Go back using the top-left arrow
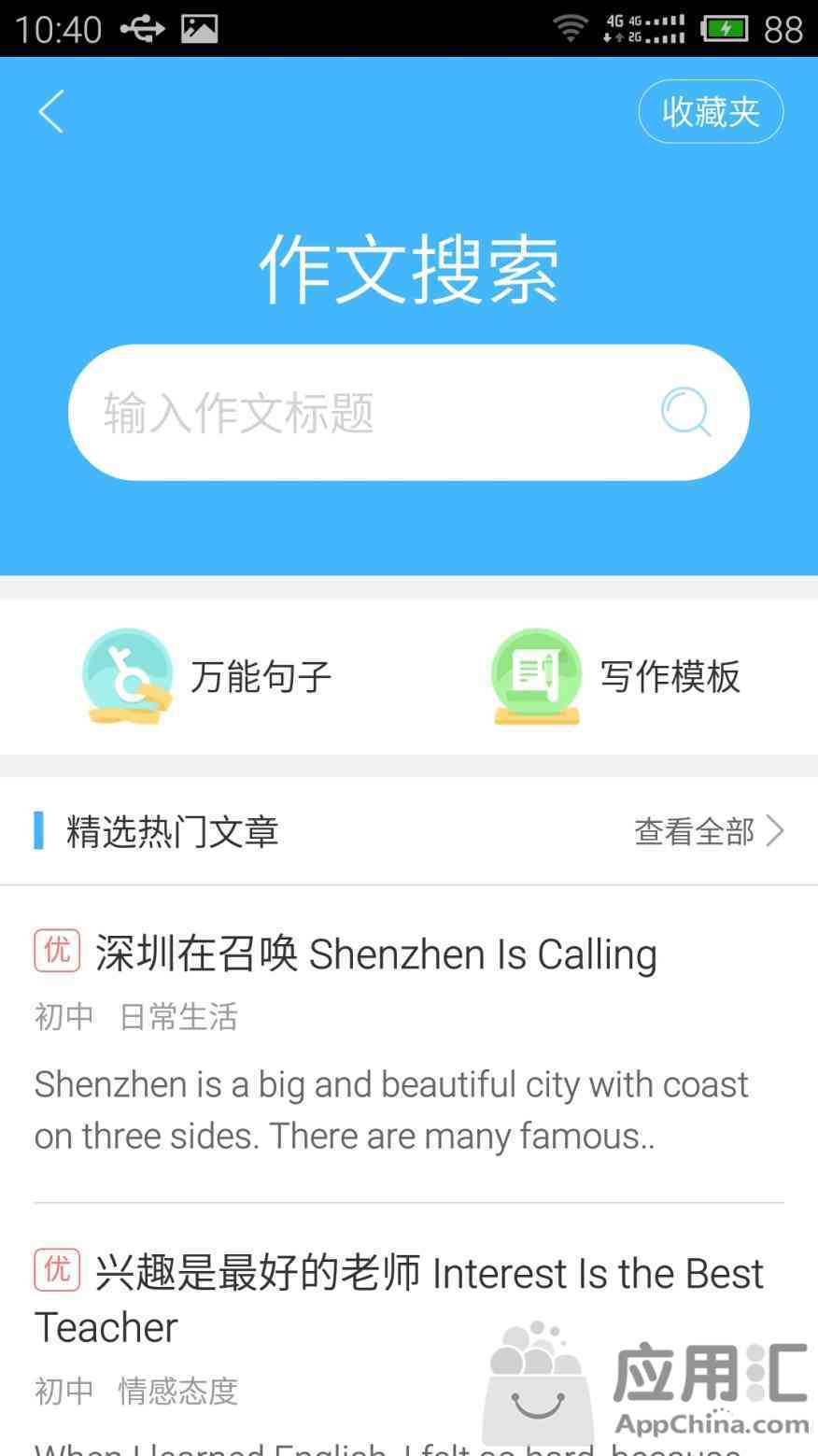Screen dimensions: 818x1456 point(51,112)
